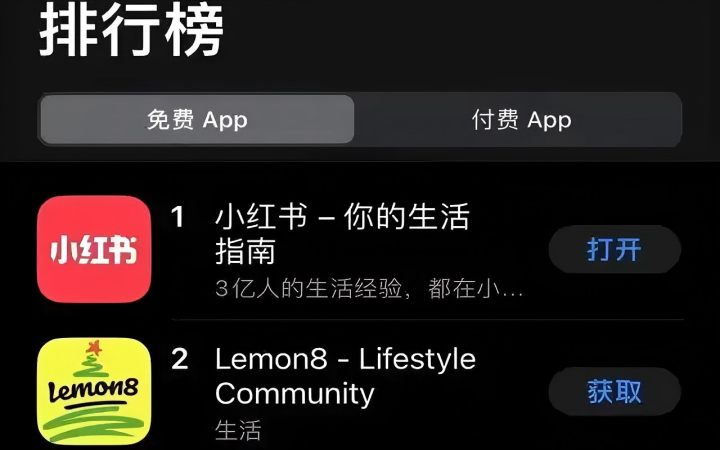Image resolution: width=720 pixels, height=450 pixels.
Task: Switch to the 免费 App tab
Action: (197, 120)
